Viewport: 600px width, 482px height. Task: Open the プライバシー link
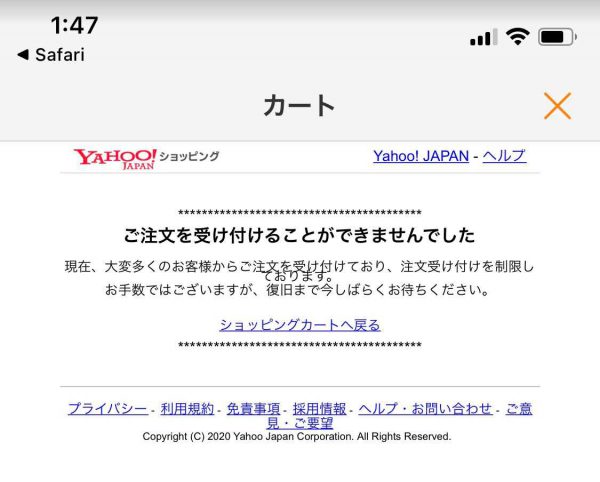[107, 408]
